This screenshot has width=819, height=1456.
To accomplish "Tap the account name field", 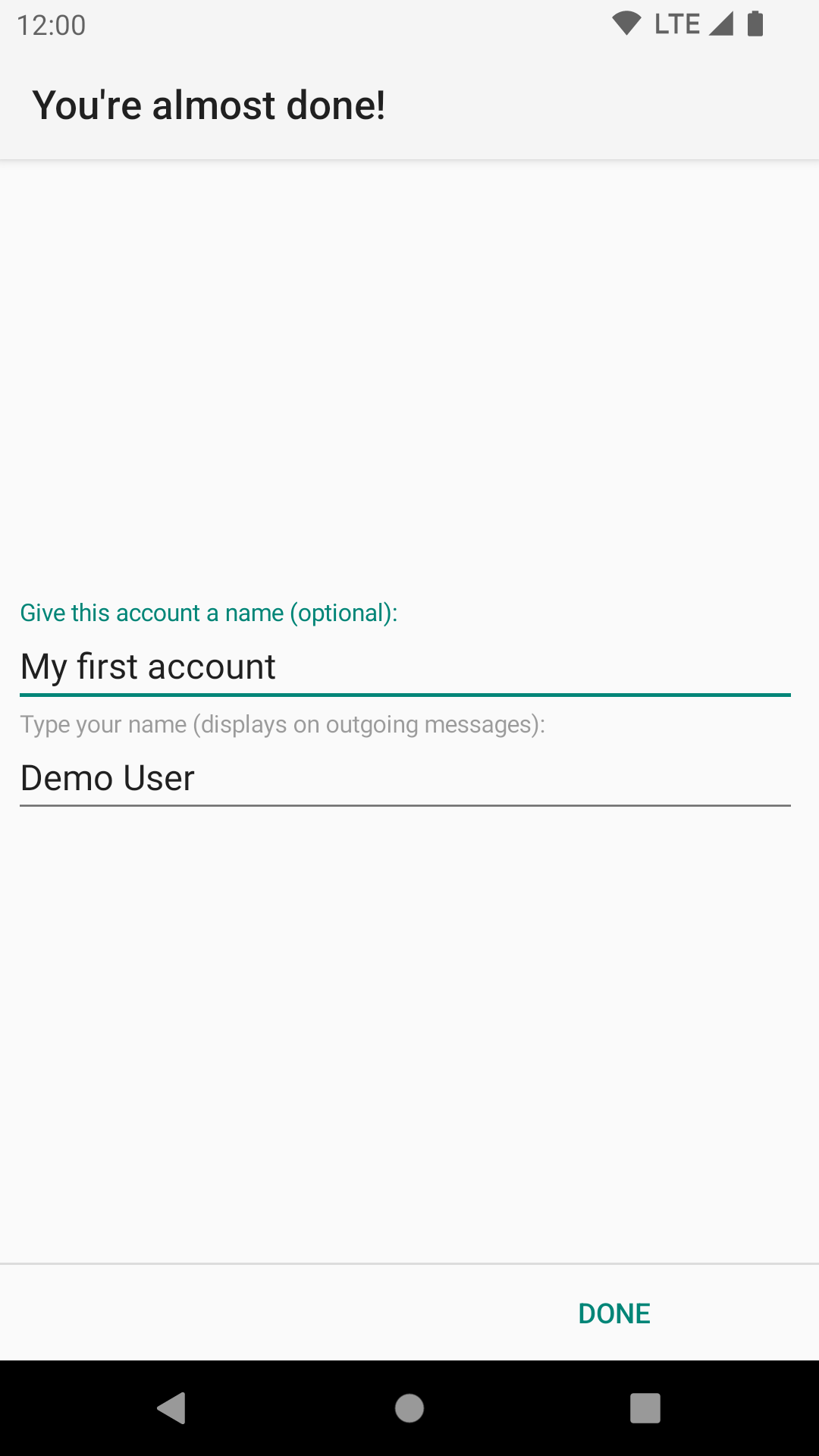I will pyautogui.click(x=405, y=667).
